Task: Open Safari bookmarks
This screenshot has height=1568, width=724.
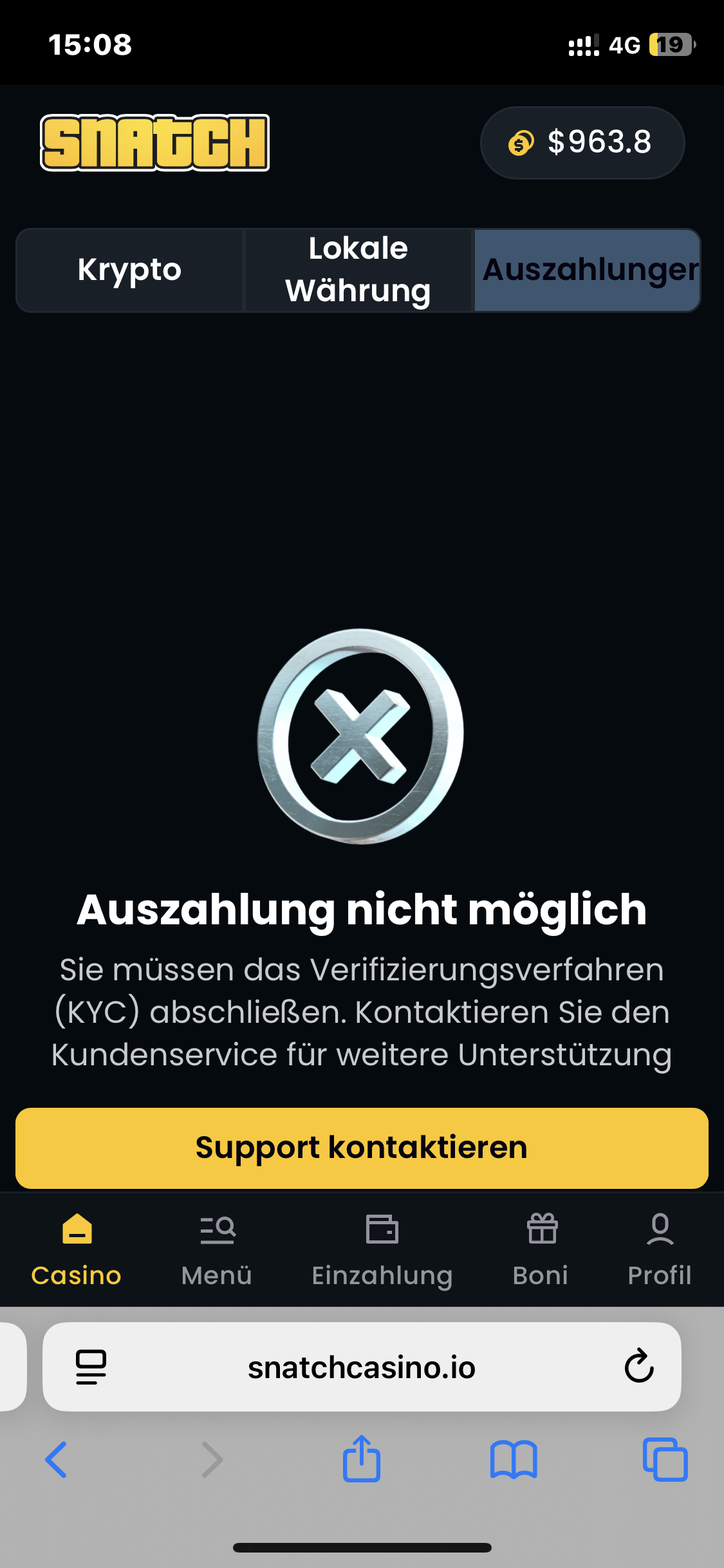Action: coord(513,1459)
